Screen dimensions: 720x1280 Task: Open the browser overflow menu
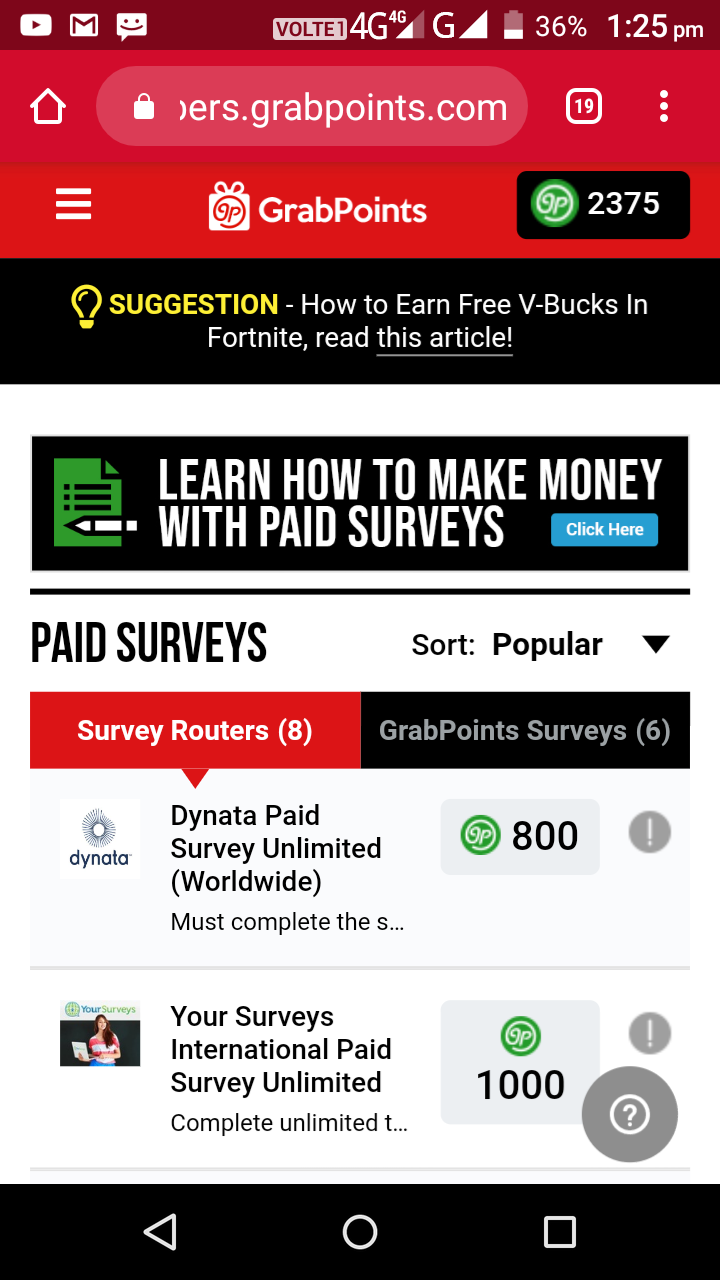[x=664, y=106]
